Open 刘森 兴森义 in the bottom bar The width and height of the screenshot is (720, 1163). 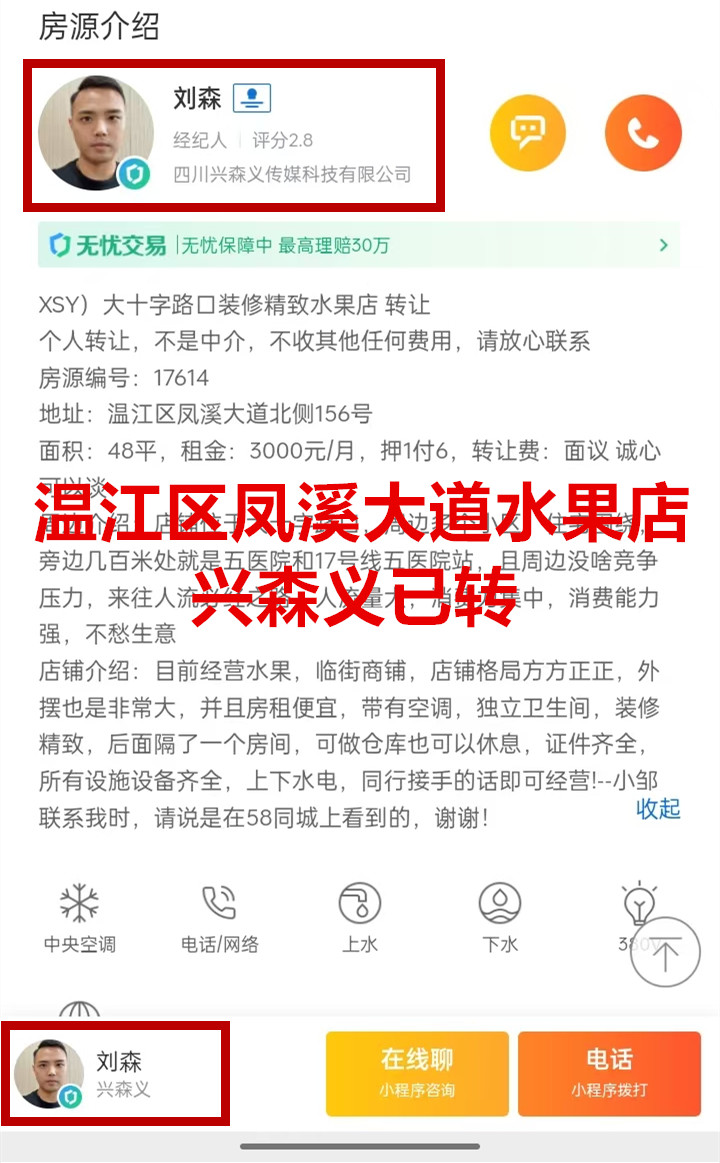click(x=115, y=1073)
